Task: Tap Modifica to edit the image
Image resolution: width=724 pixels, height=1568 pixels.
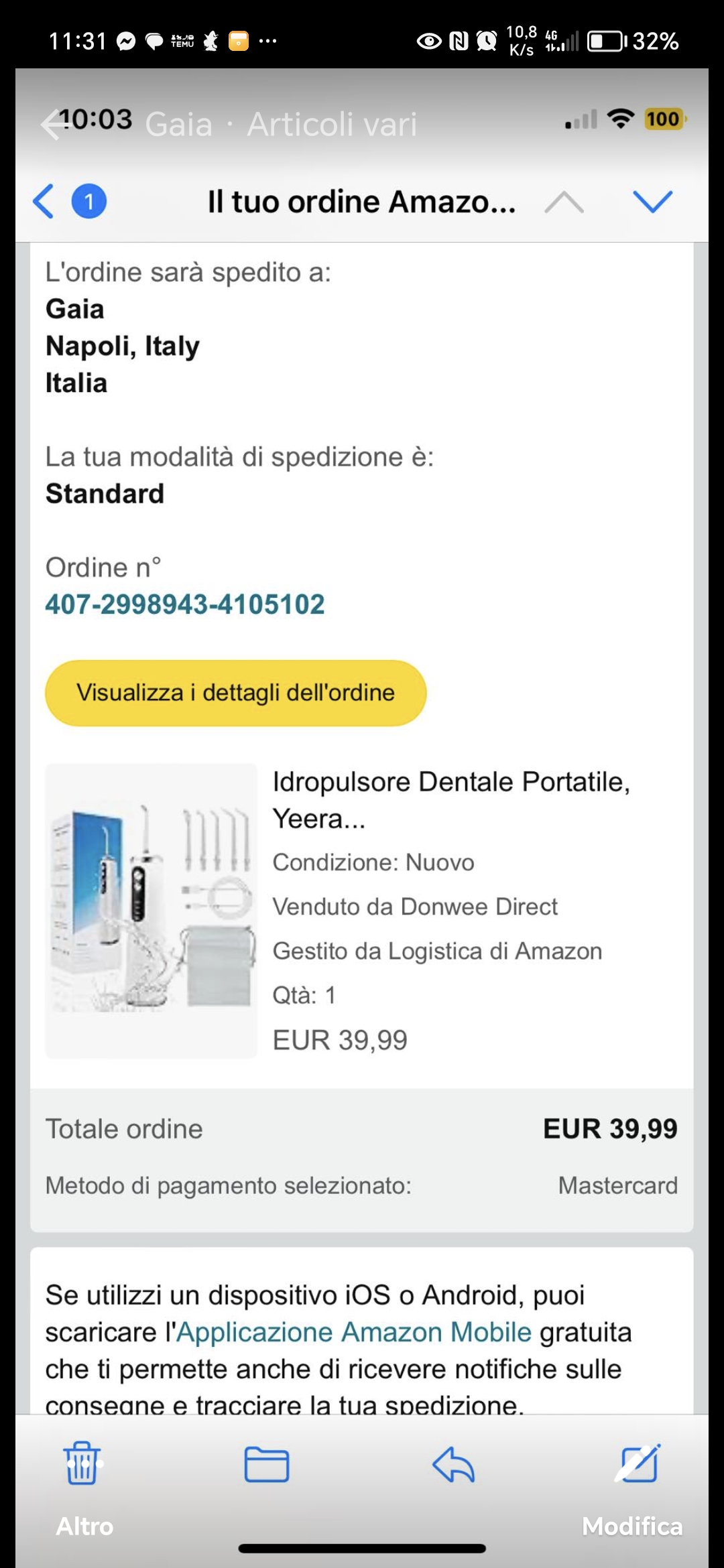Action: pyautogui.click(x=631, y=1526)
